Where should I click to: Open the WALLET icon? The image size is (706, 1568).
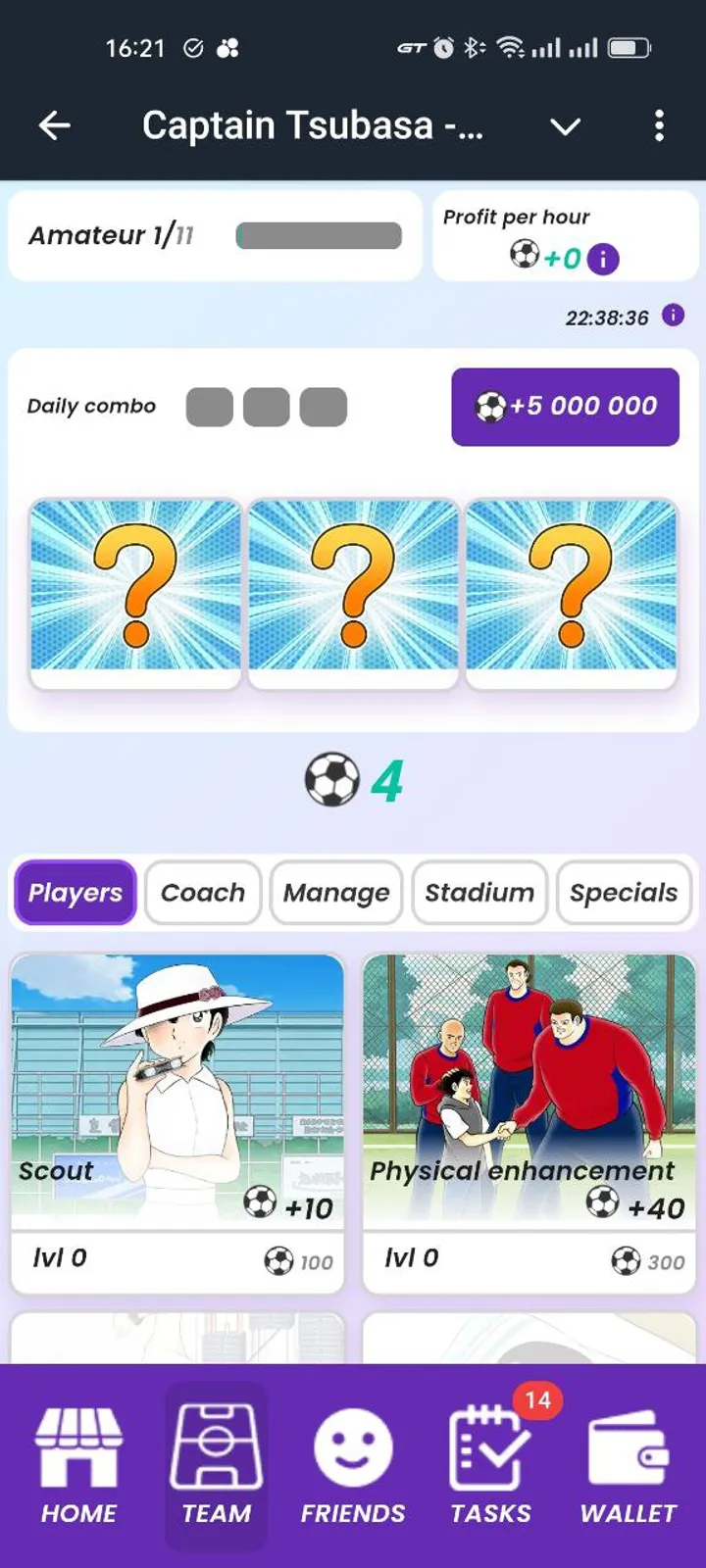tap(627, 1460)
